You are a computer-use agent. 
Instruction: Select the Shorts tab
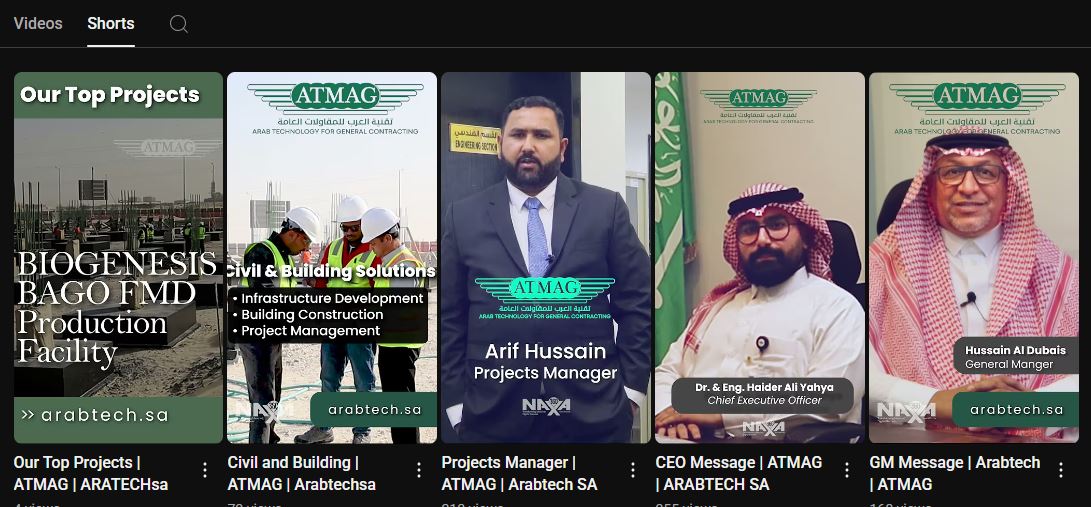point(110,23)
